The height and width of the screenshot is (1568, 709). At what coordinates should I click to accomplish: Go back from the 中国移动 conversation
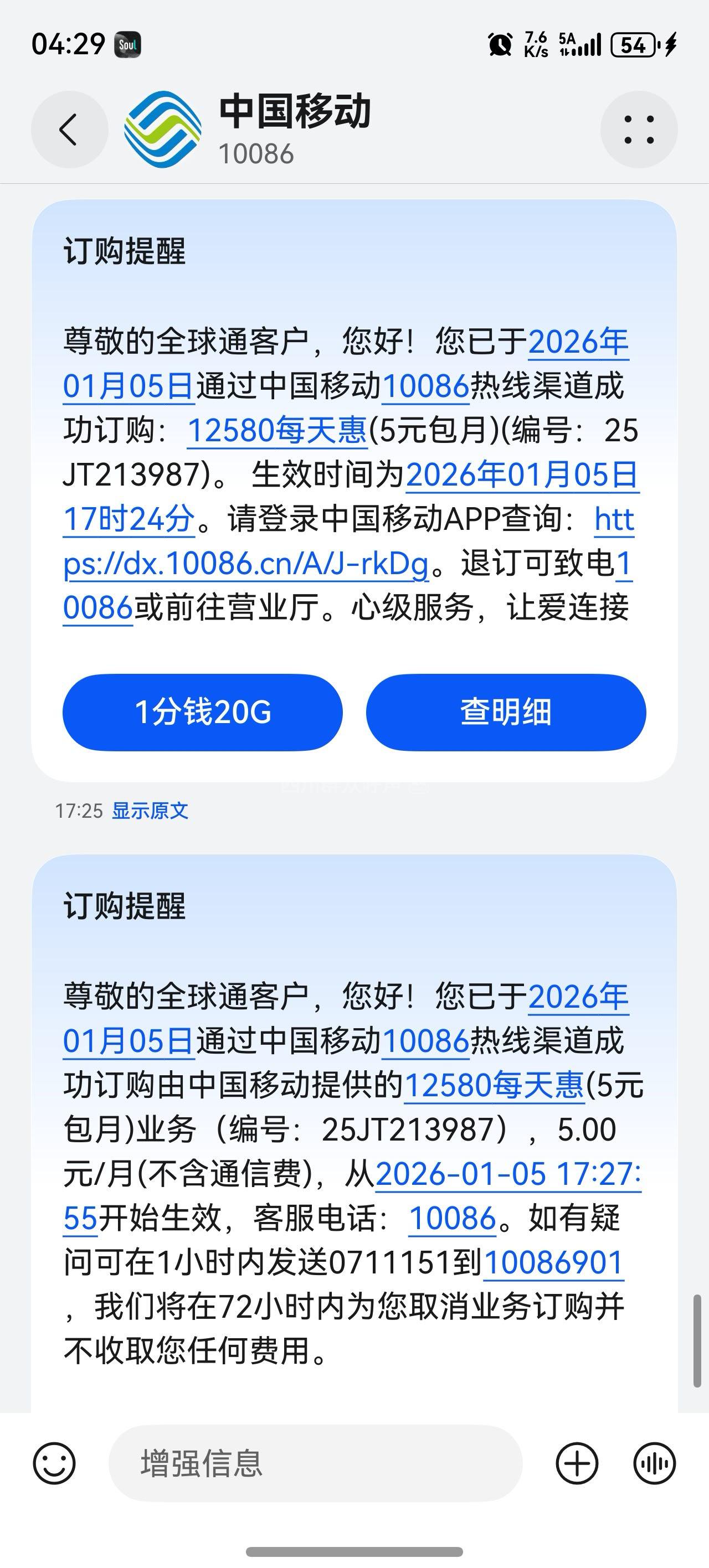coord(69,130)
